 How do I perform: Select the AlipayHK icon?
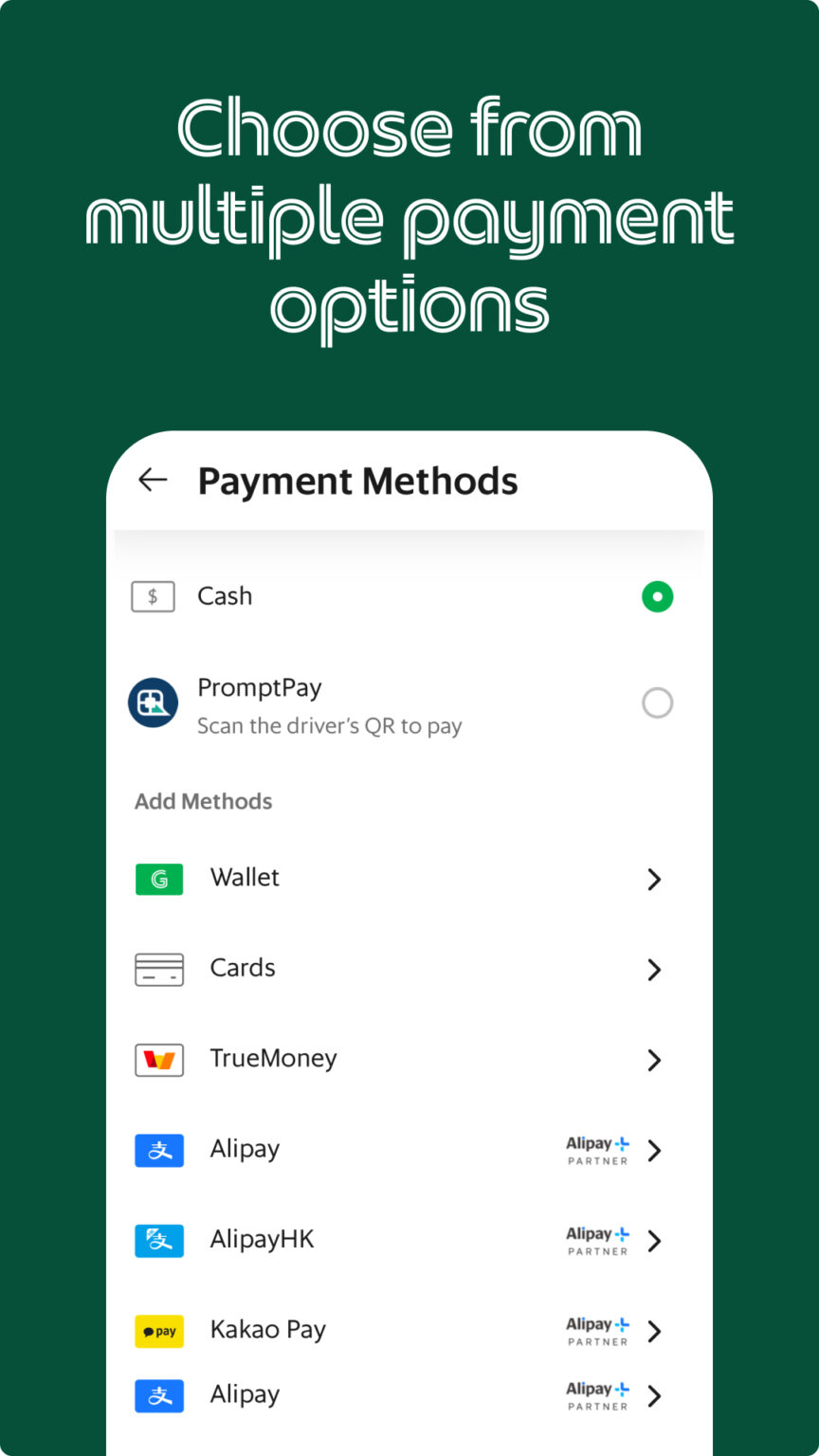[x=158, y=1240]
